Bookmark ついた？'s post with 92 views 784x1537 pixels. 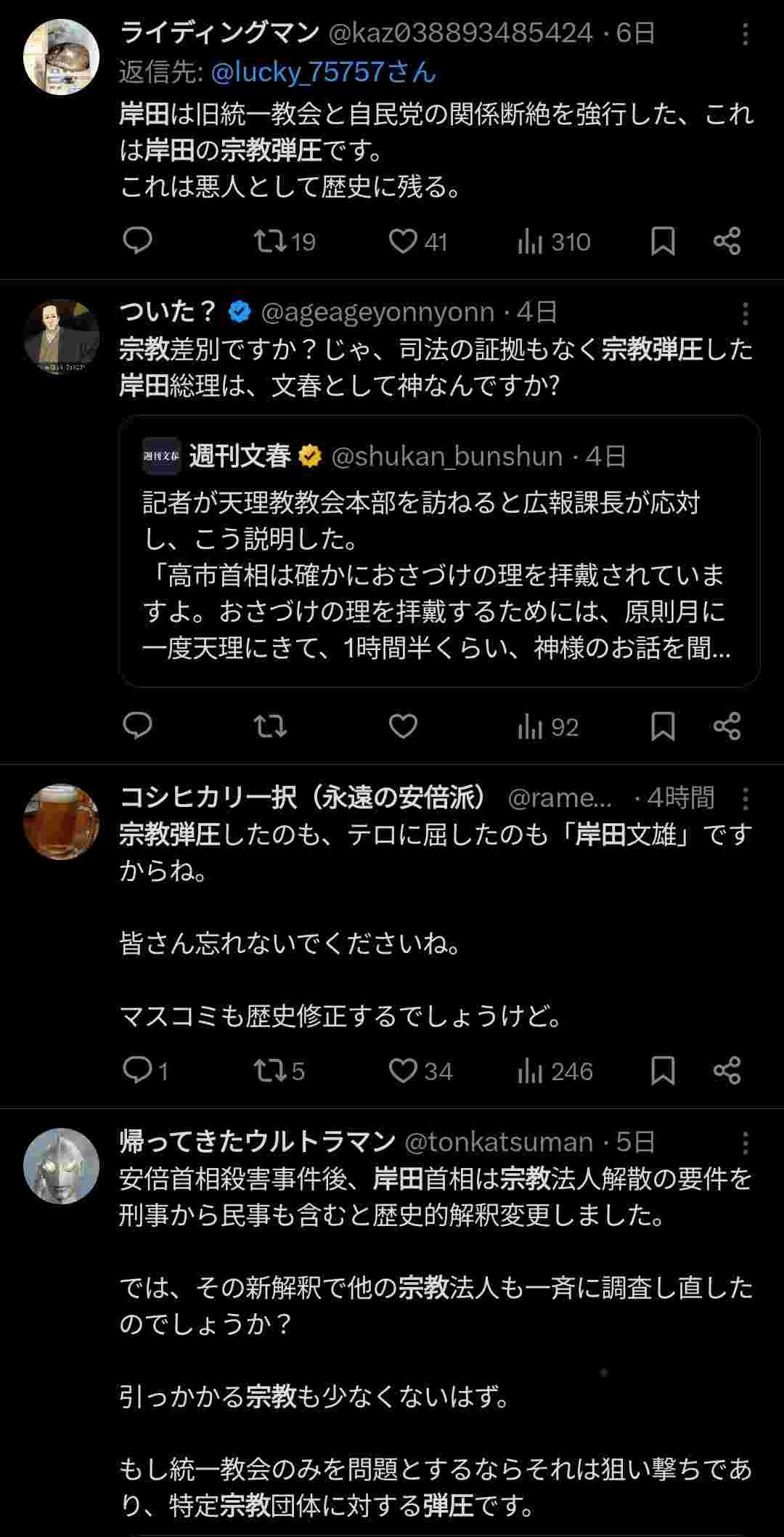point(662,726)
